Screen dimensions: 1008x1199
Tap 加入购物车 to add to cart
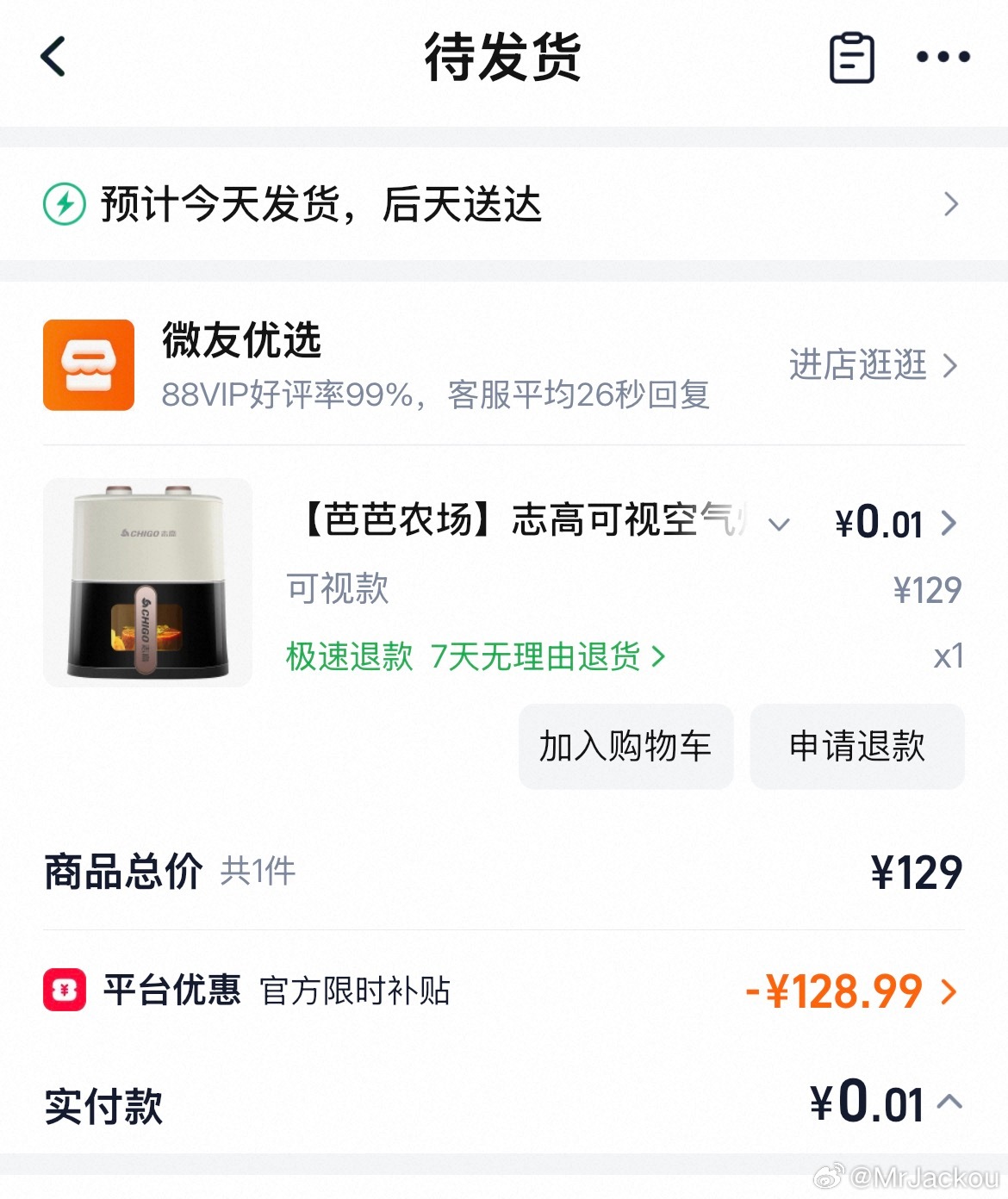click(625, 746)
